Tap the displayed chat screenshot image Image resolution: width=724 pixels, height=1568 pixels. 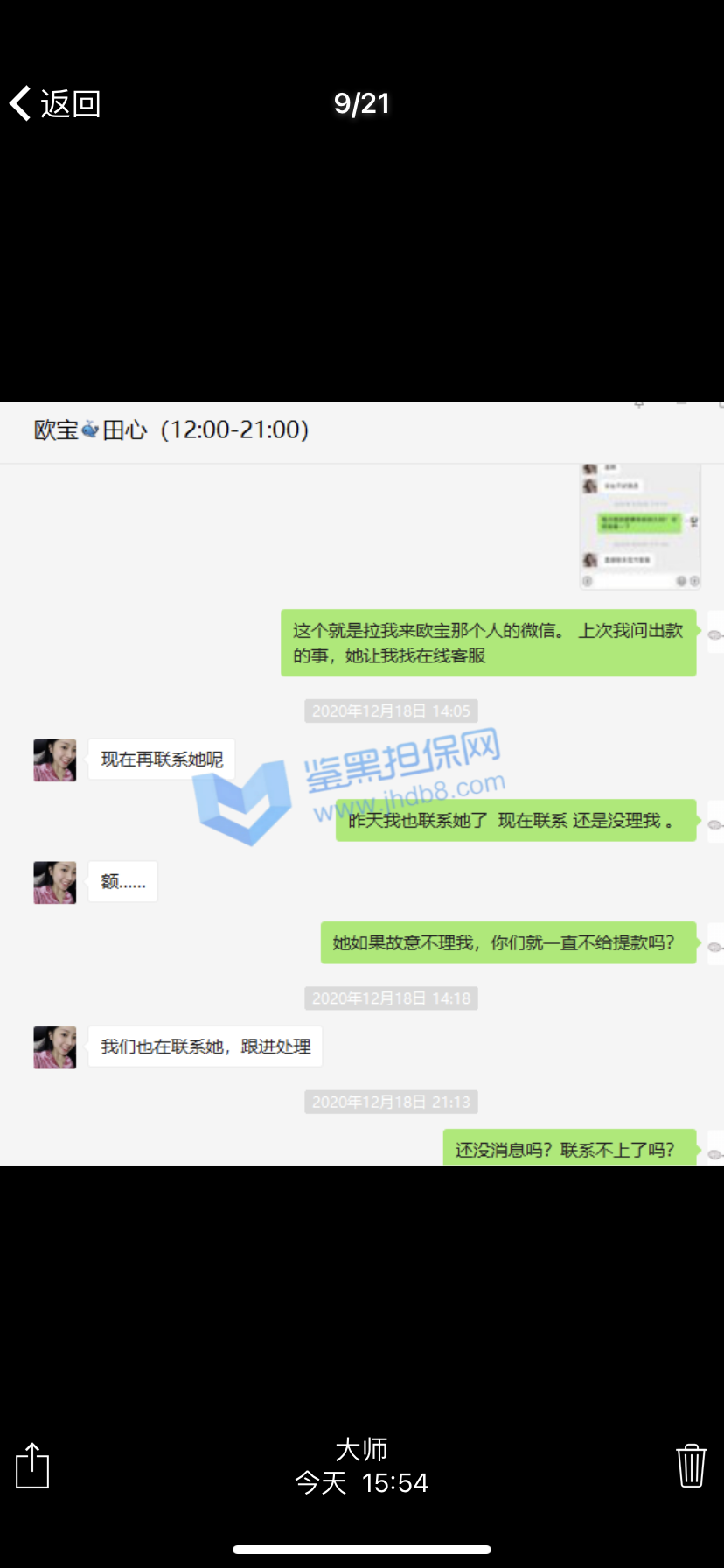pos(362,783)
